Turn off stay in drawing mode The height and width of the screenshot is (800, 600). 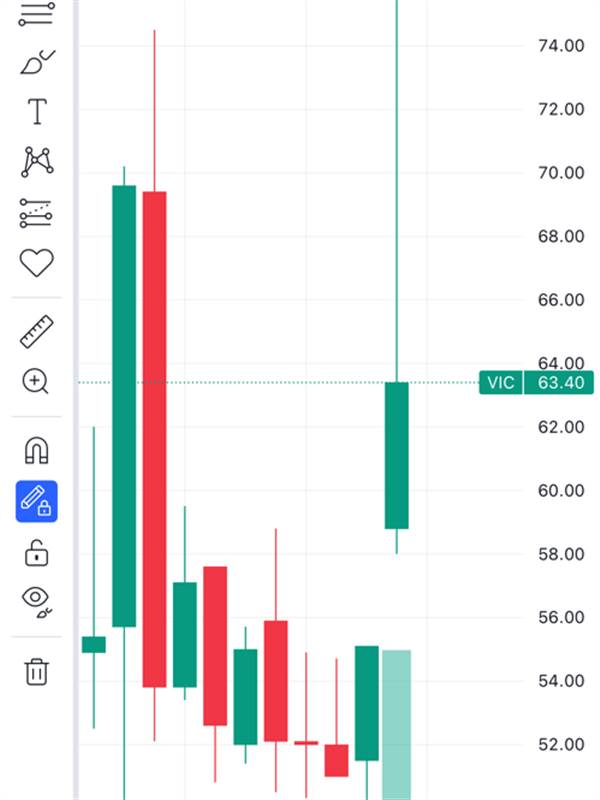pyautogui.click(x=37, y=501)
